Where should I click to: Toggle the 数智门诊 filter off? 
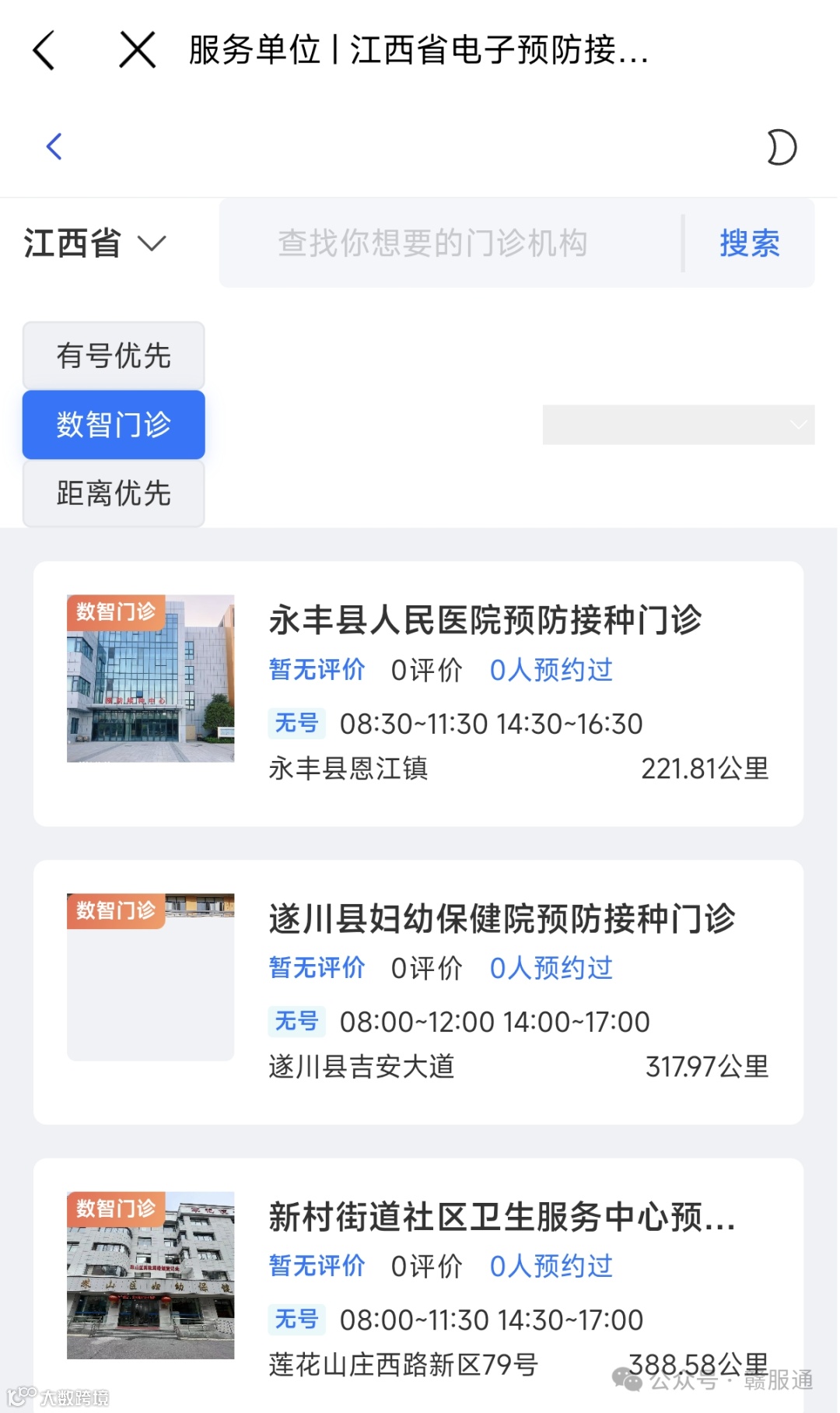click(x=113, y=425)
